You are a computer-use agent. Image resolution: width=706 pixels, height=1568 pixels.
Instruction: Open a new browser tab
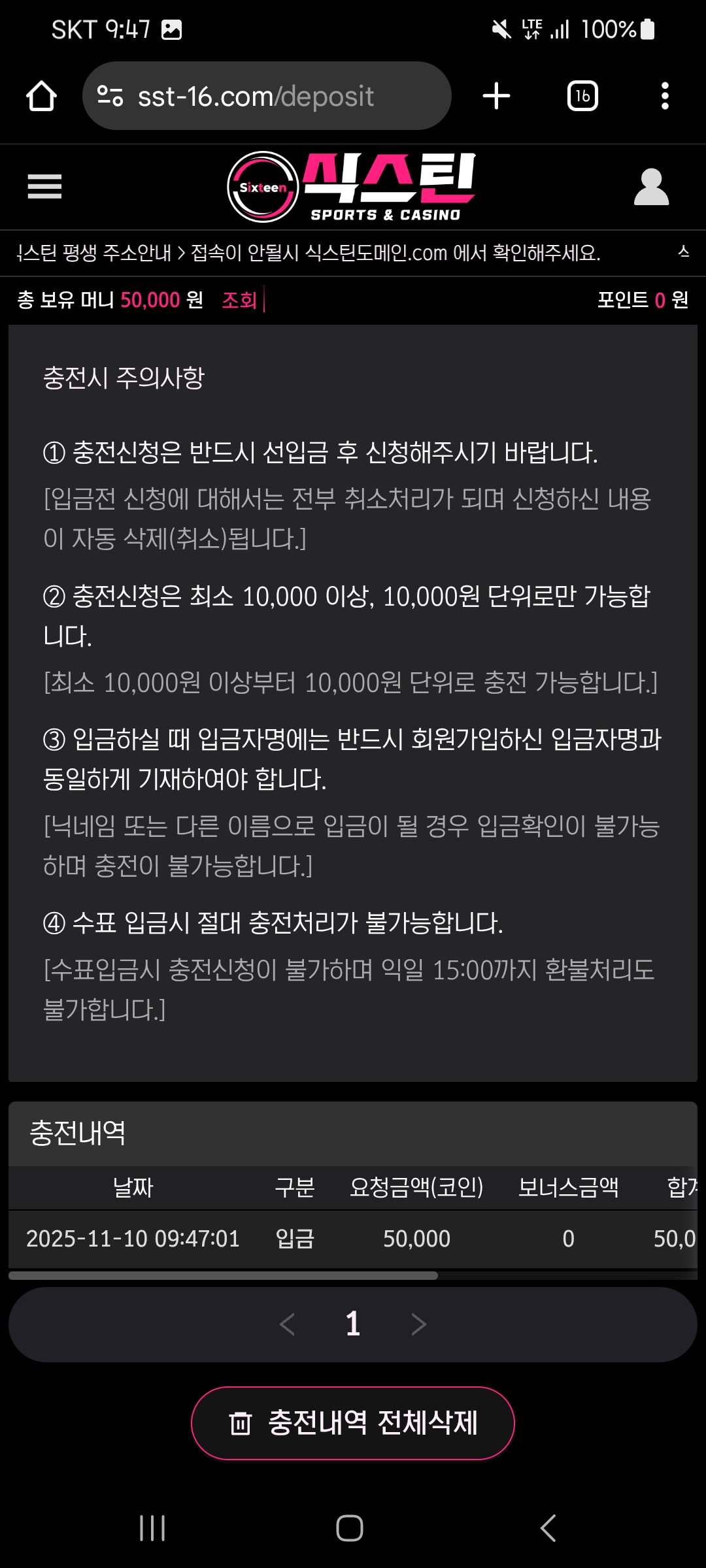(496, 97)
